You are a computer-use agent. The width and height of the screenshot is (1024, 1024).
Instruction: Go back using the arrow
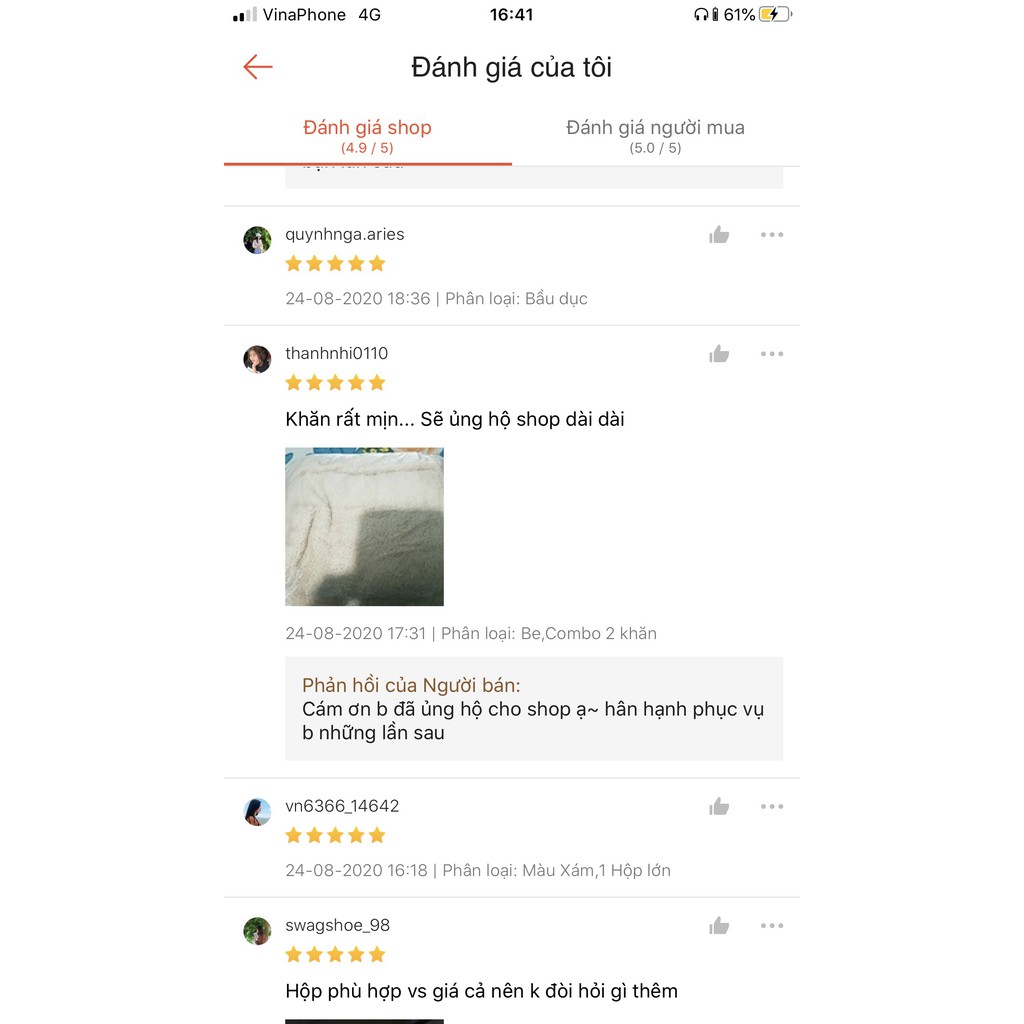coord(258,67)
